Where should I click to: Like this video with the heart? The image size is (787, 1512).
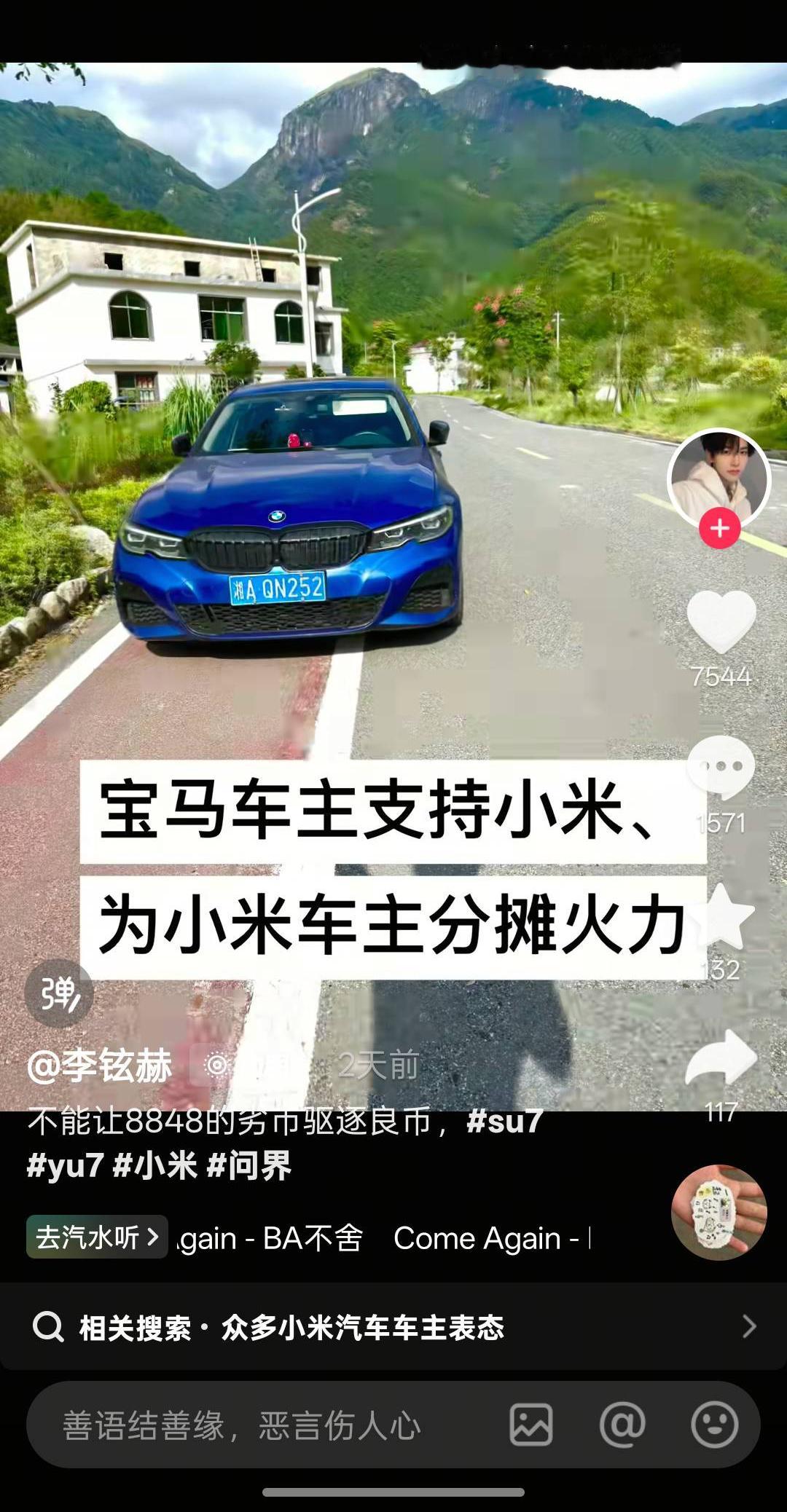(721, 623)
